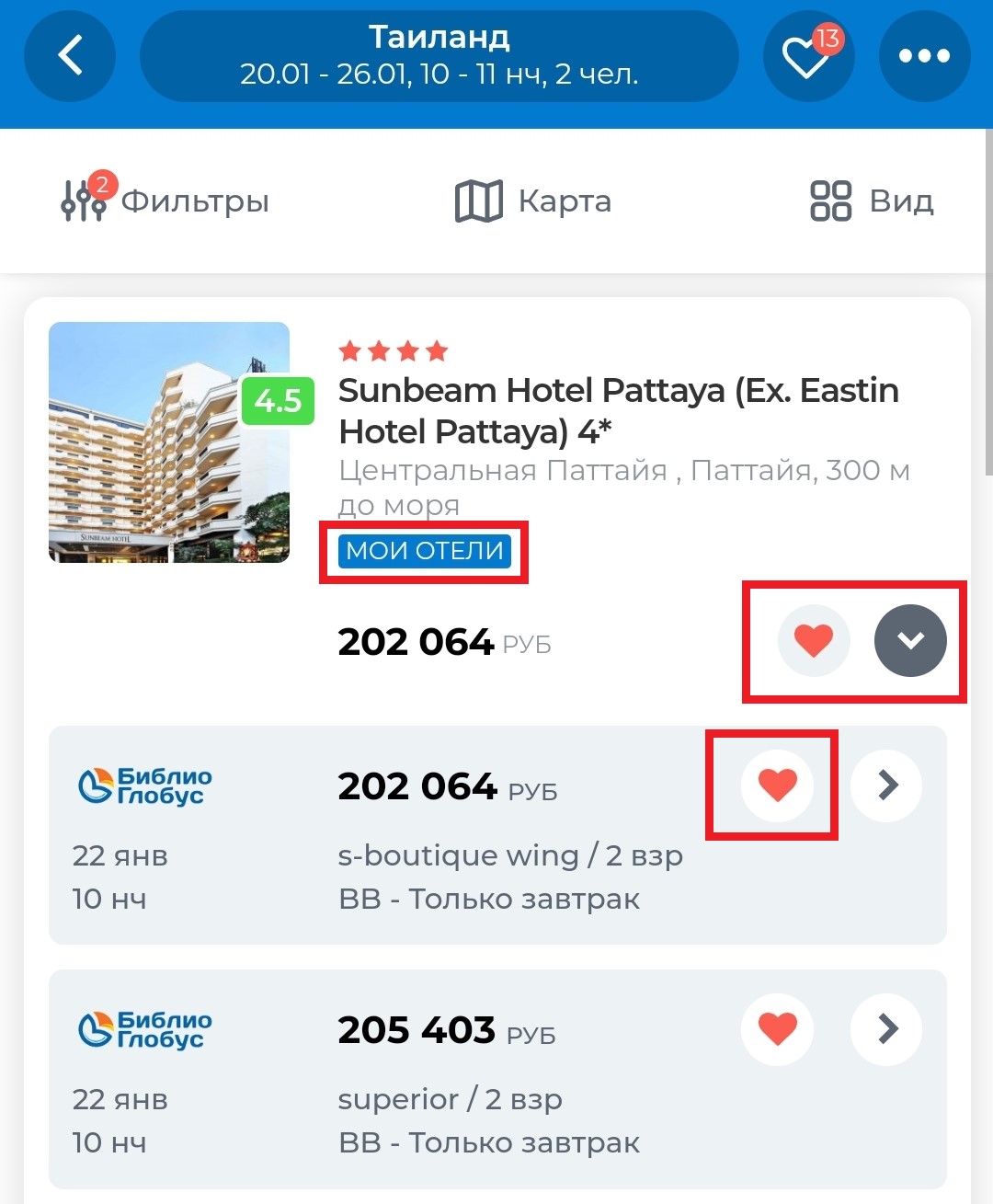The width and height of the screenshot is (993, 1204).
Task: Open the three-dot overflow menu
Action: tap(924, 56)
